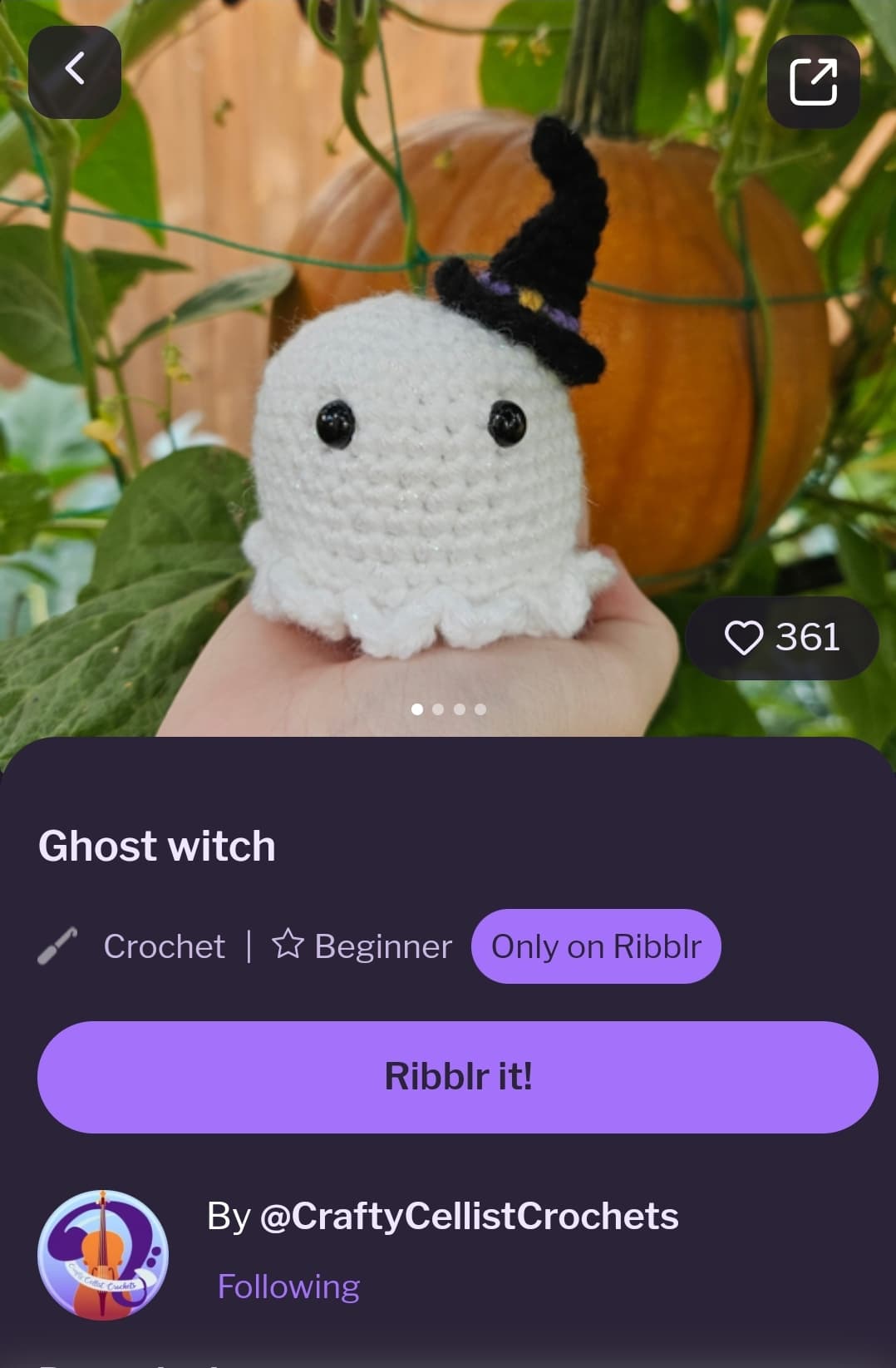896x1368 pixels.
Task: Tap the Ribblr it! button
Action: [x=457, y=1076]
